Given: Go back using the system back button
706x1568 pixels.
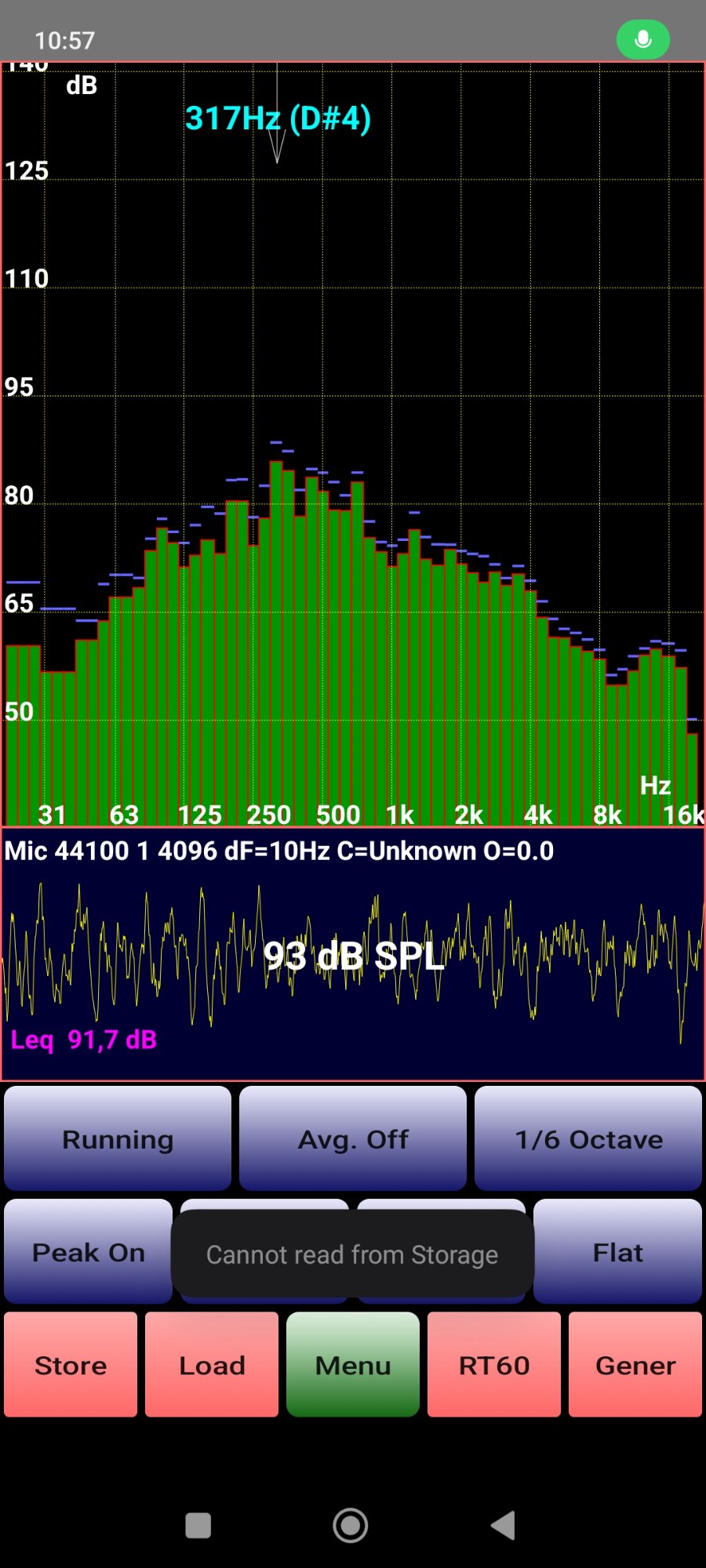Looking at the screenshot, I should 503,1526.
